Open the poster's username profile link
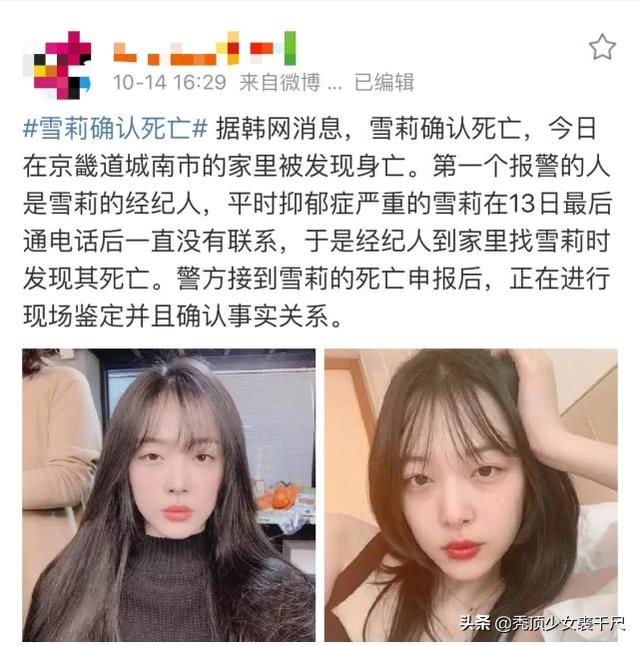Image resolution: width=640 pixels, height=646 pixels. pyautogui.click(x=204, y=49)
